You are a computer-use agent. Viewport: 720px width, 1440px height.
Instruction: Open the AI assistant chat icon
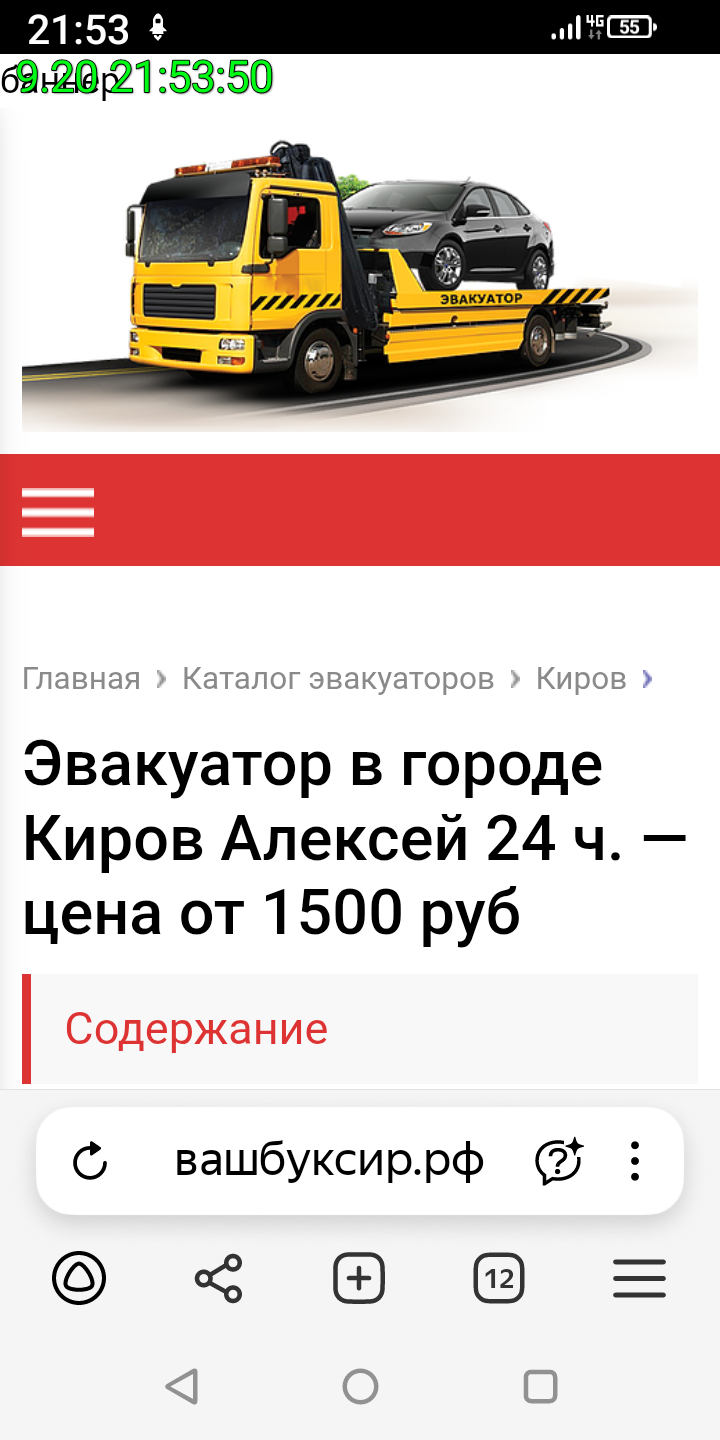pyautogui.click(x=559, y=1162)
